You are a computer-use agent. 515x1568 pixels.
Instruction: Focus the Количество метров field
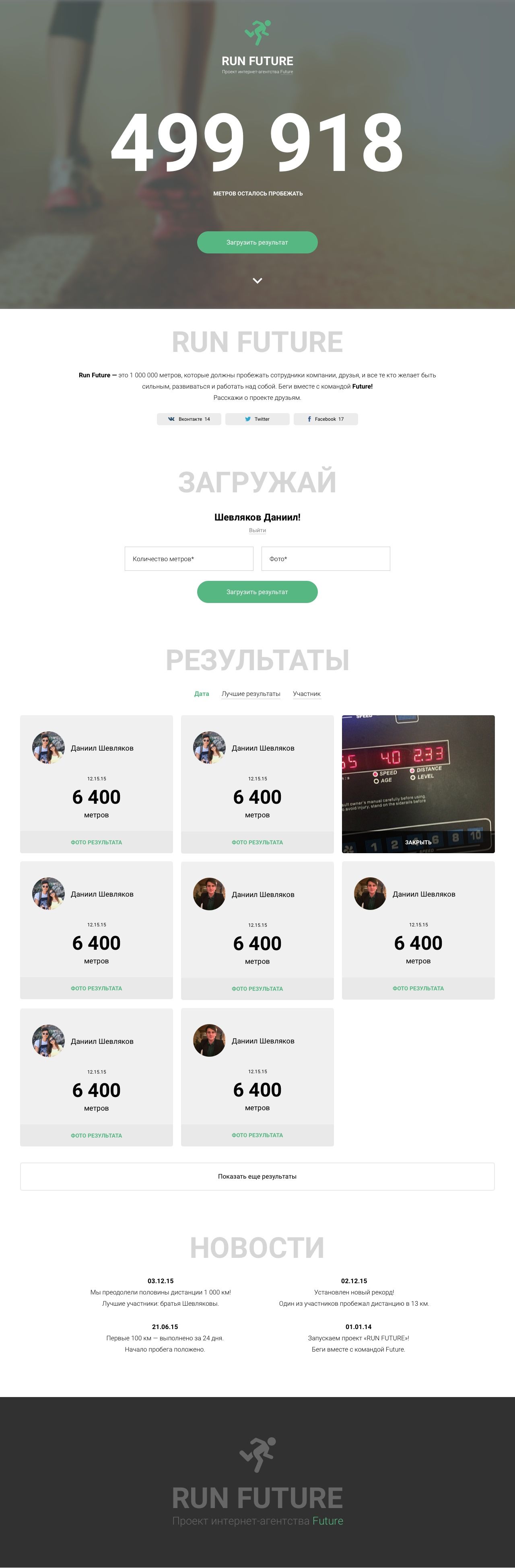pyautogui.click(x=189, y=559)
